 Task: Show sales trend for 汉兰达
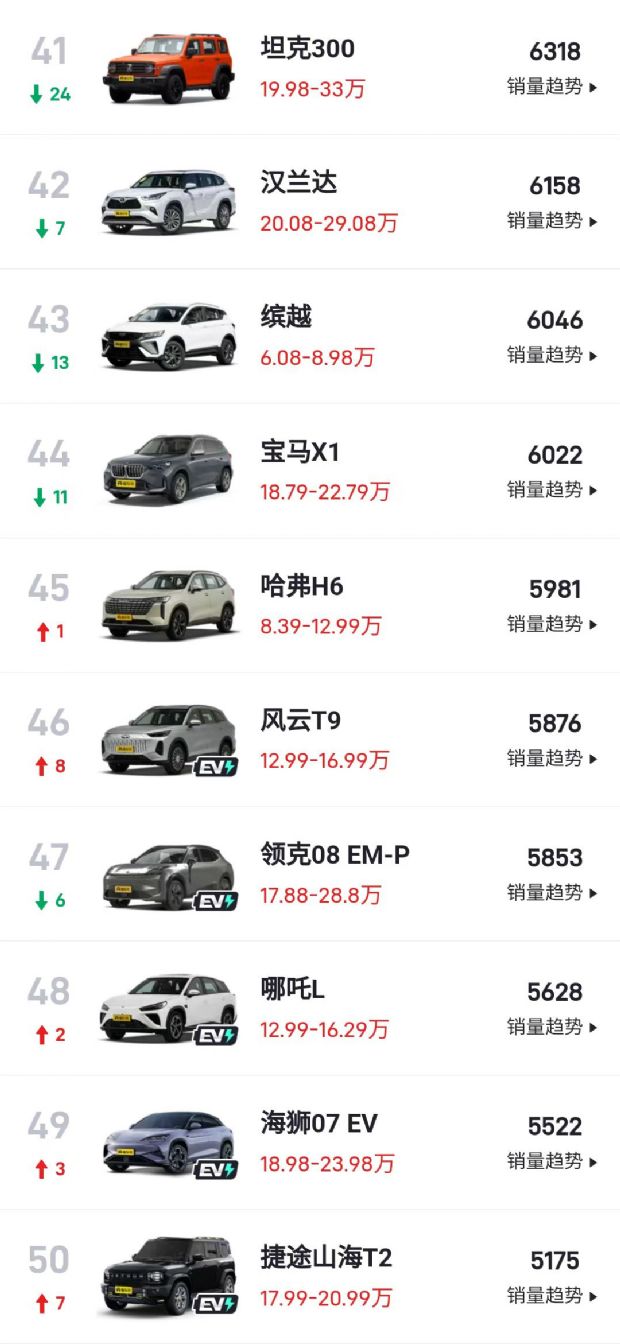click(552, 221)
